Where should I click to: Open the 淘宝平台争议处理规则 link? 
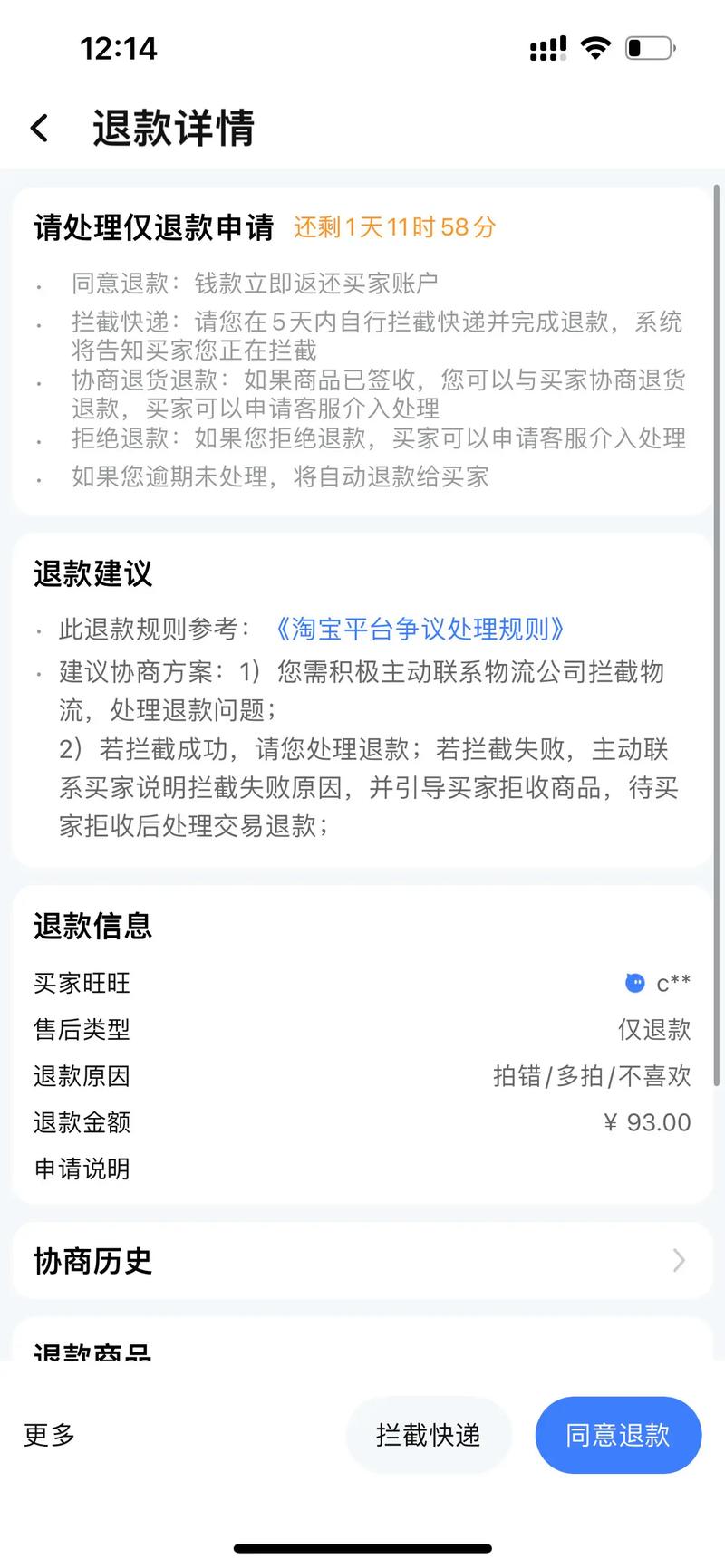[x=418, y=629]
